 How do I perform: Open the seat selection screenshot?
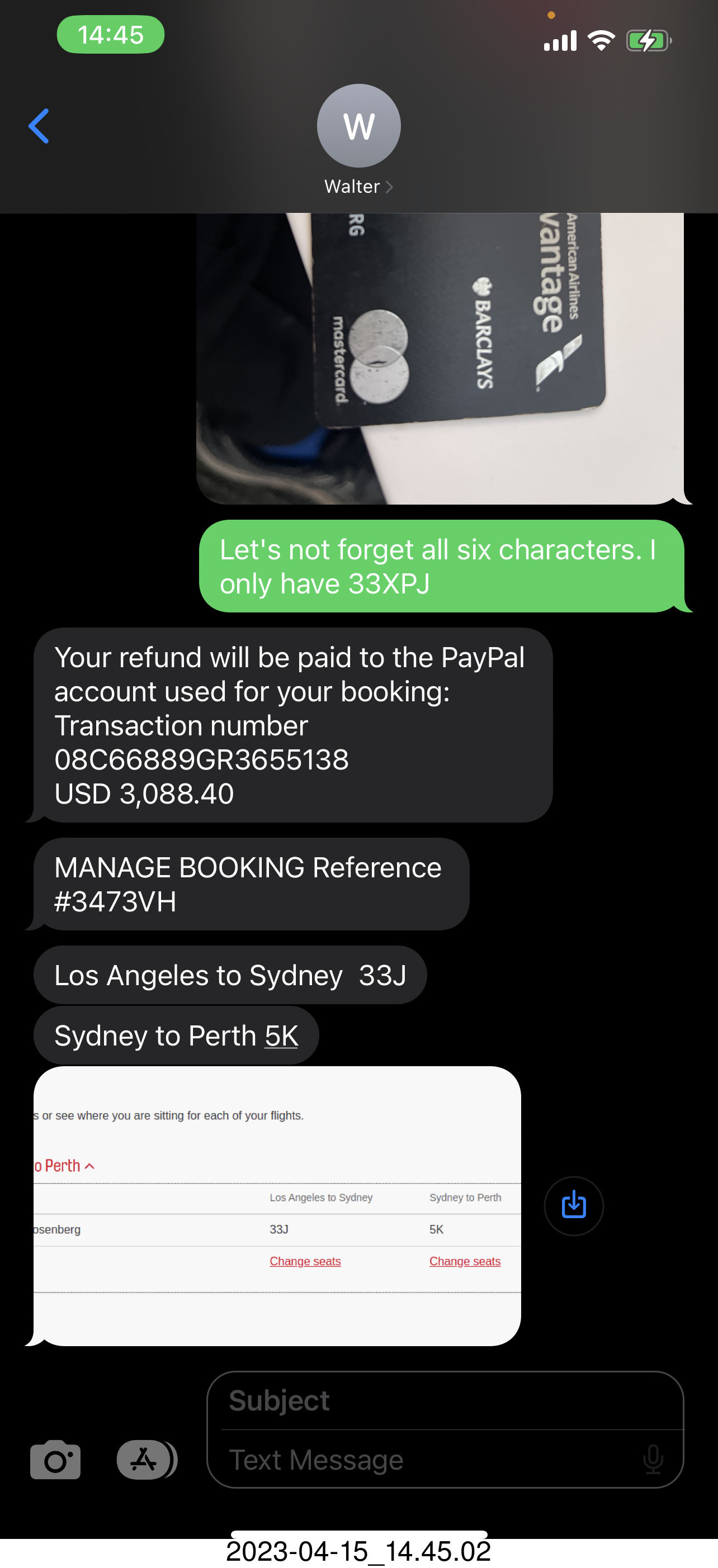coord(277,1205)
